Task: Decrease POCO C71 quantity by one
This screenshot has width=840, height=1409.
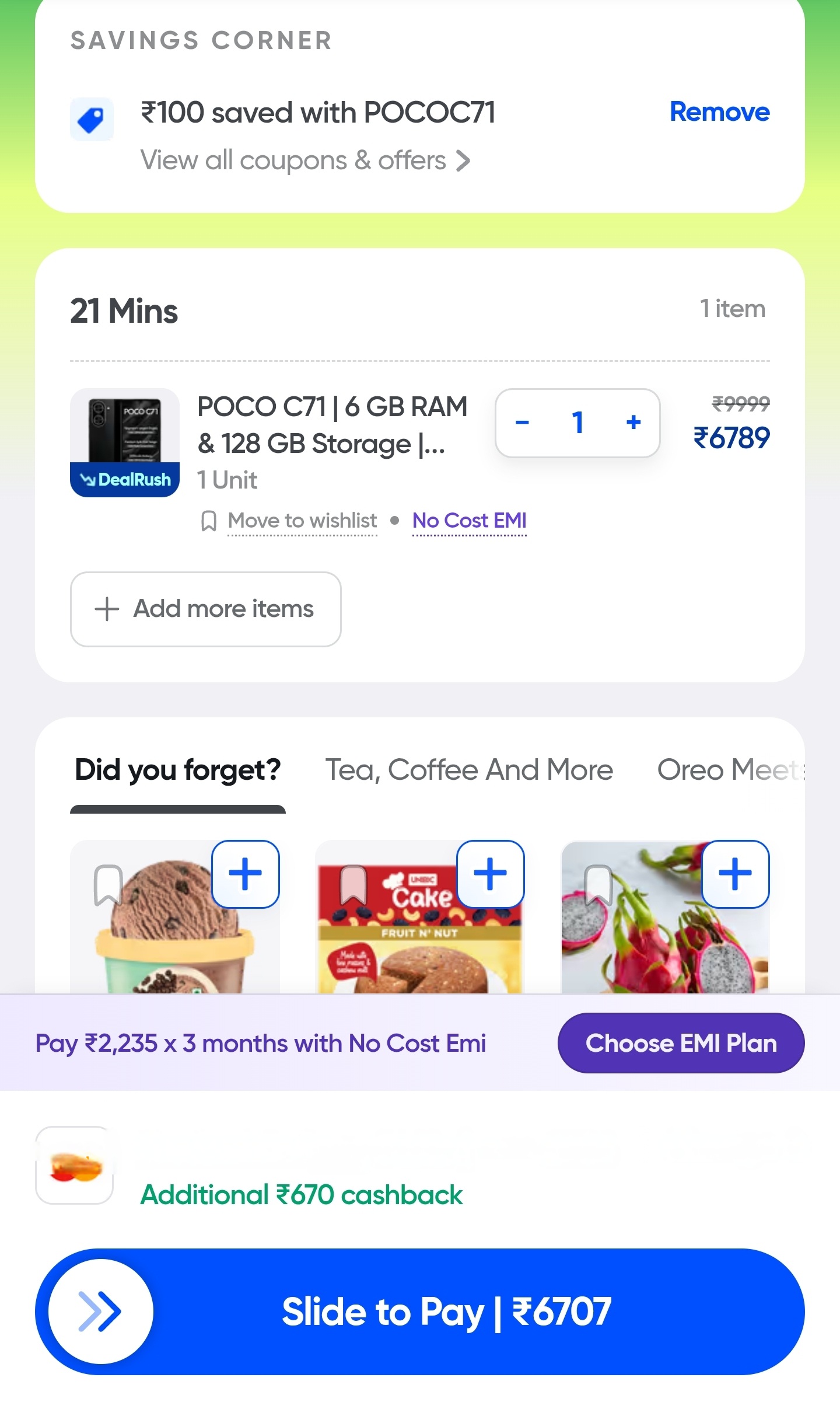Action: (x=522, y=423)
